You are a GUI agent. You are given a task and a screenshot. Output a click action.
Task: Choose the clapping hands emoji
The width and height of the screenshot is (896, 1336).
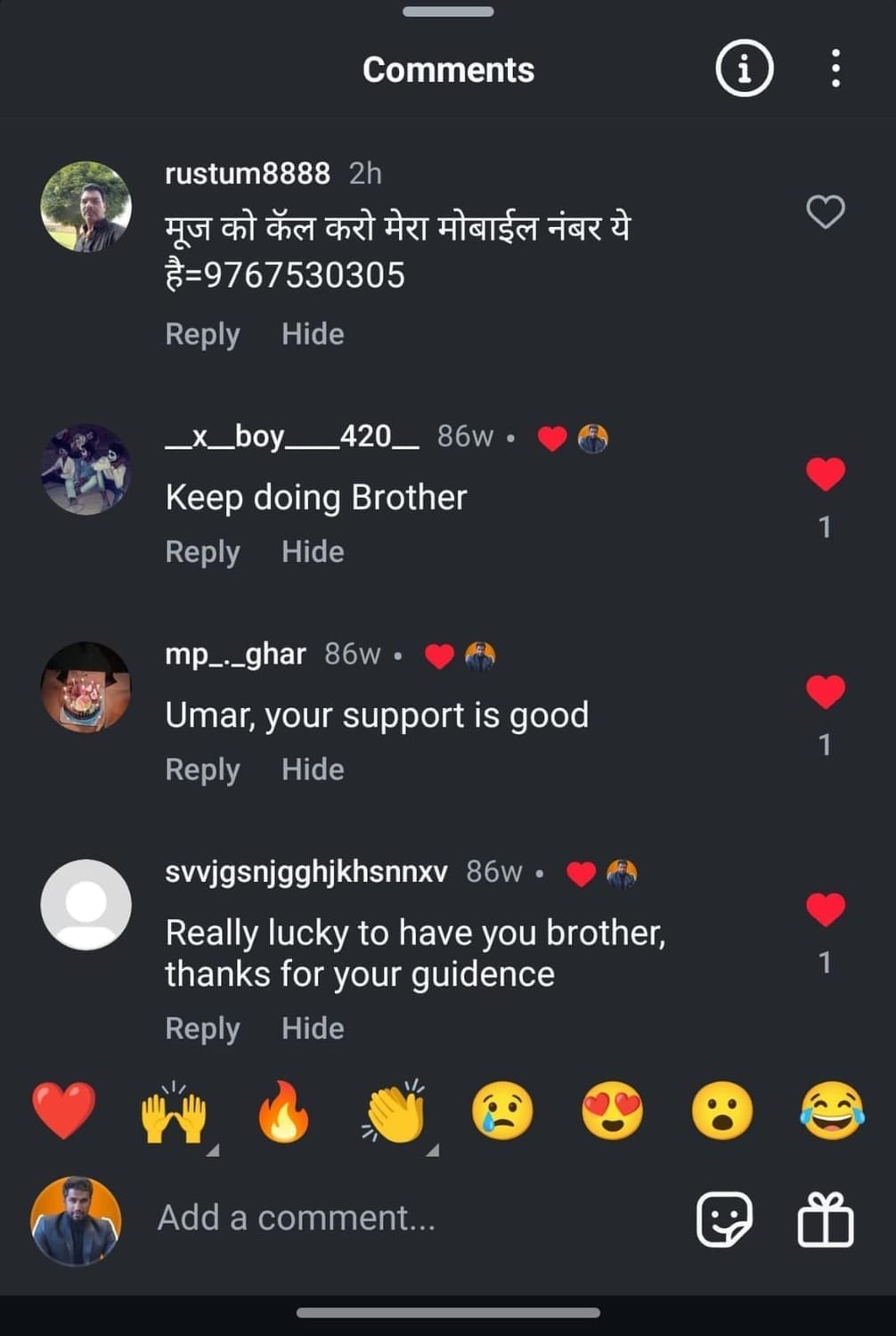coord(395,1112)
